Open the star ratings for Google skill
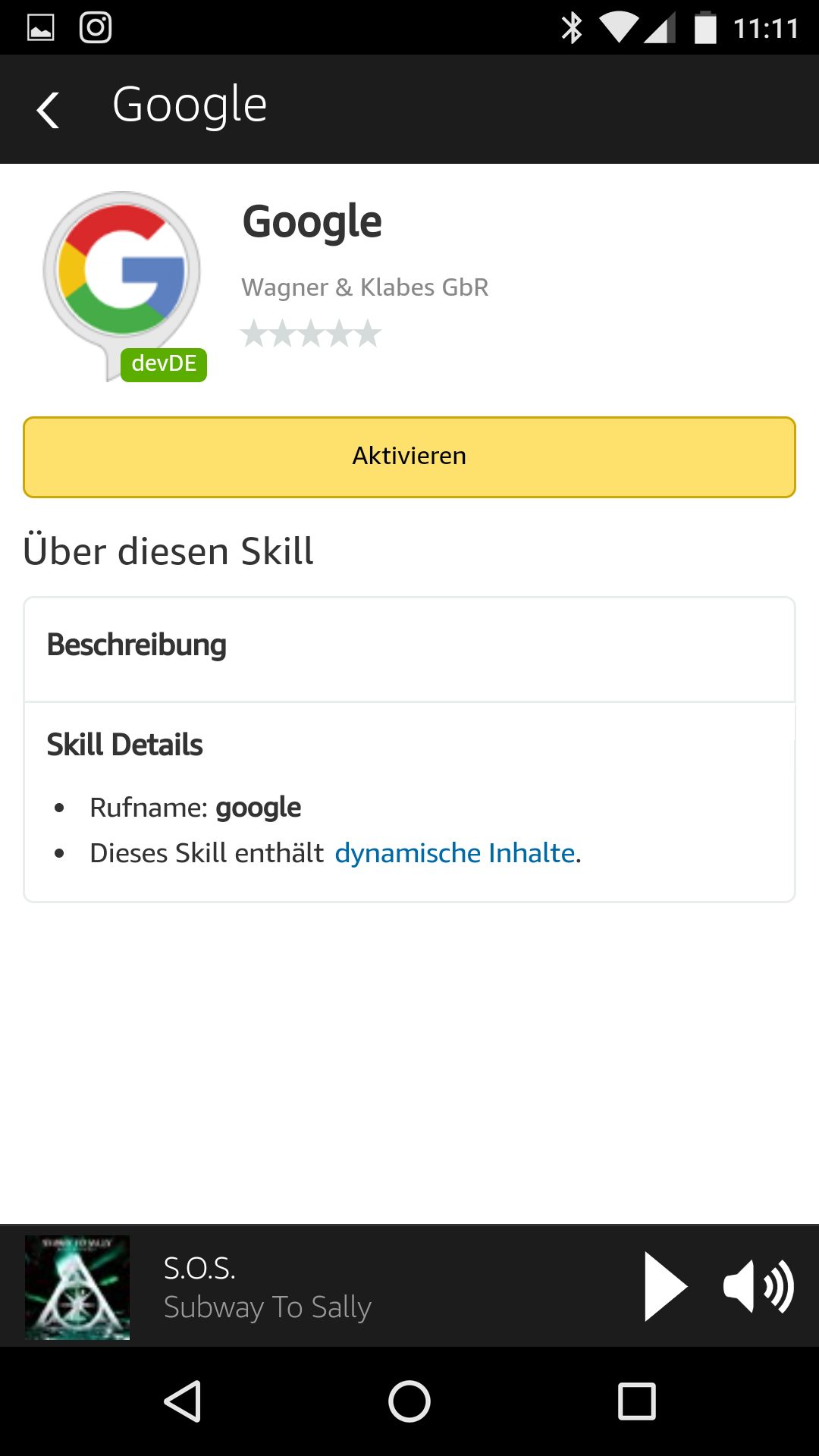 (311, 334)
